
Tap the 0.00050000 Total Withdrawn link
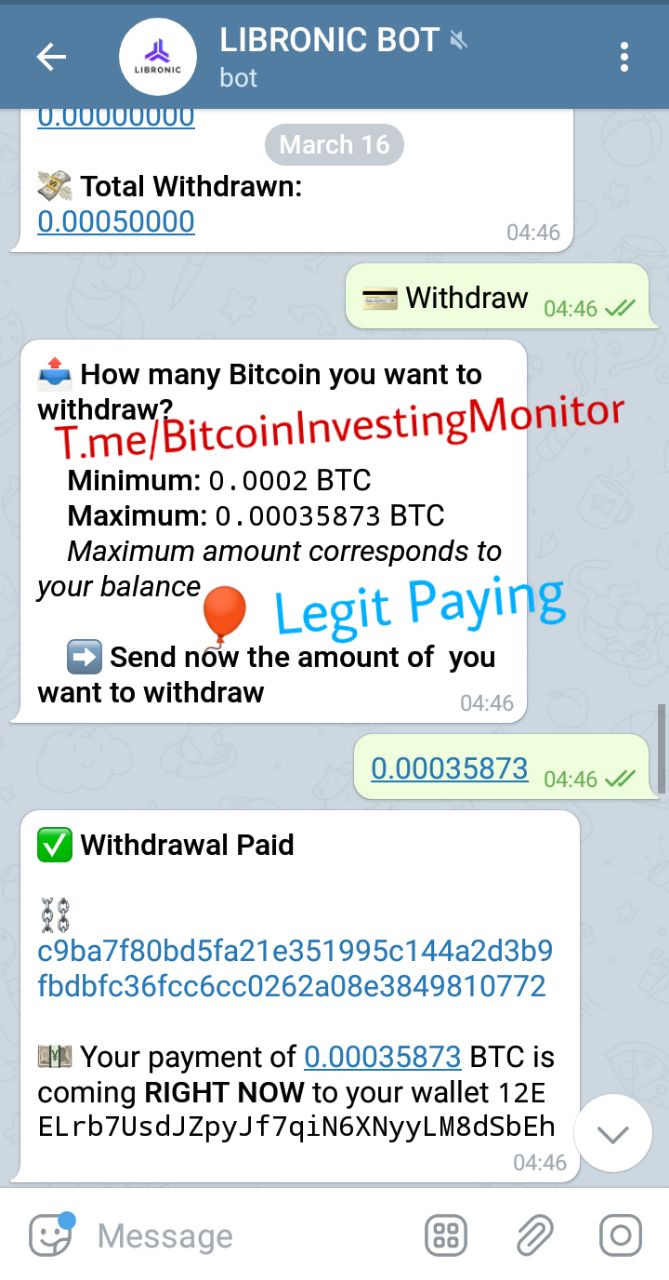click(x=116, y=222)
